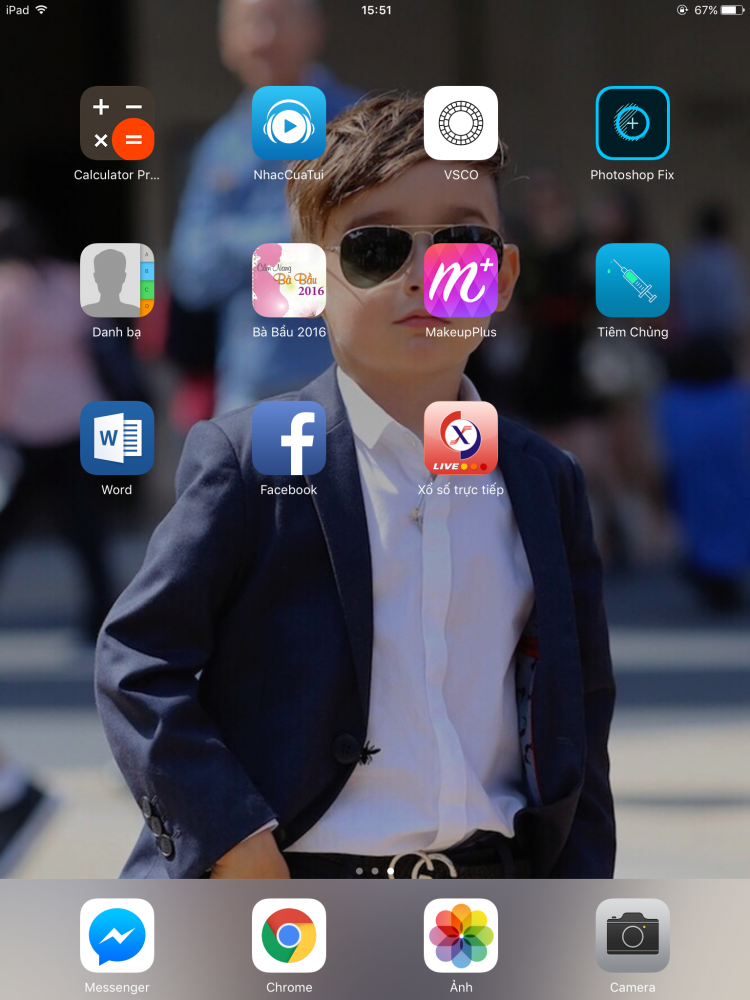Launch the Facebook app

click(289, 438)
